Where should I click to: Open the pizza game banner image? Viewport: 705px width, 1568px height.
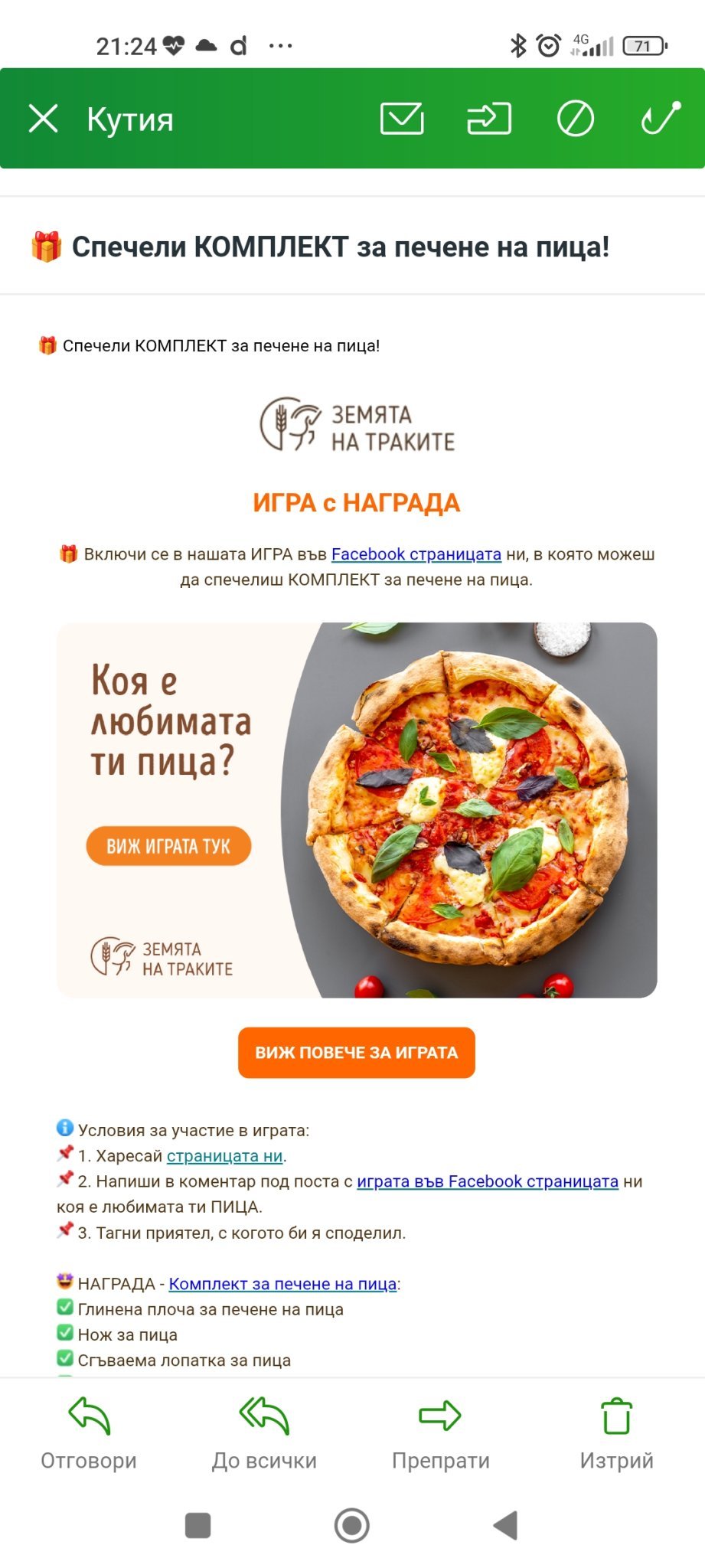[357, 809]
